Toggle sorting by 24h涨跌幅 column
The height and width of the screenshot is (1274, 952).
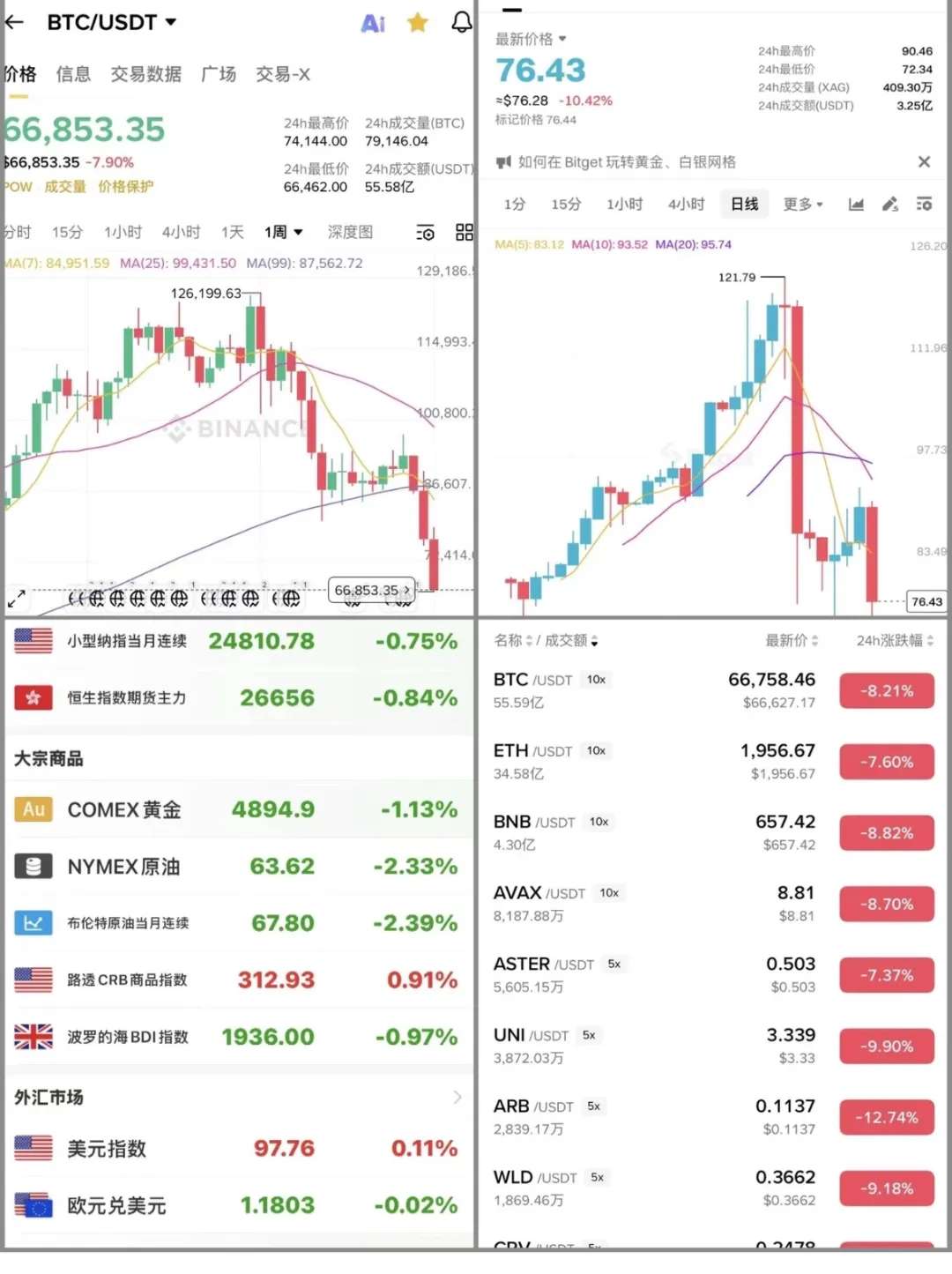pyautogui.click(x=893, y=641)
